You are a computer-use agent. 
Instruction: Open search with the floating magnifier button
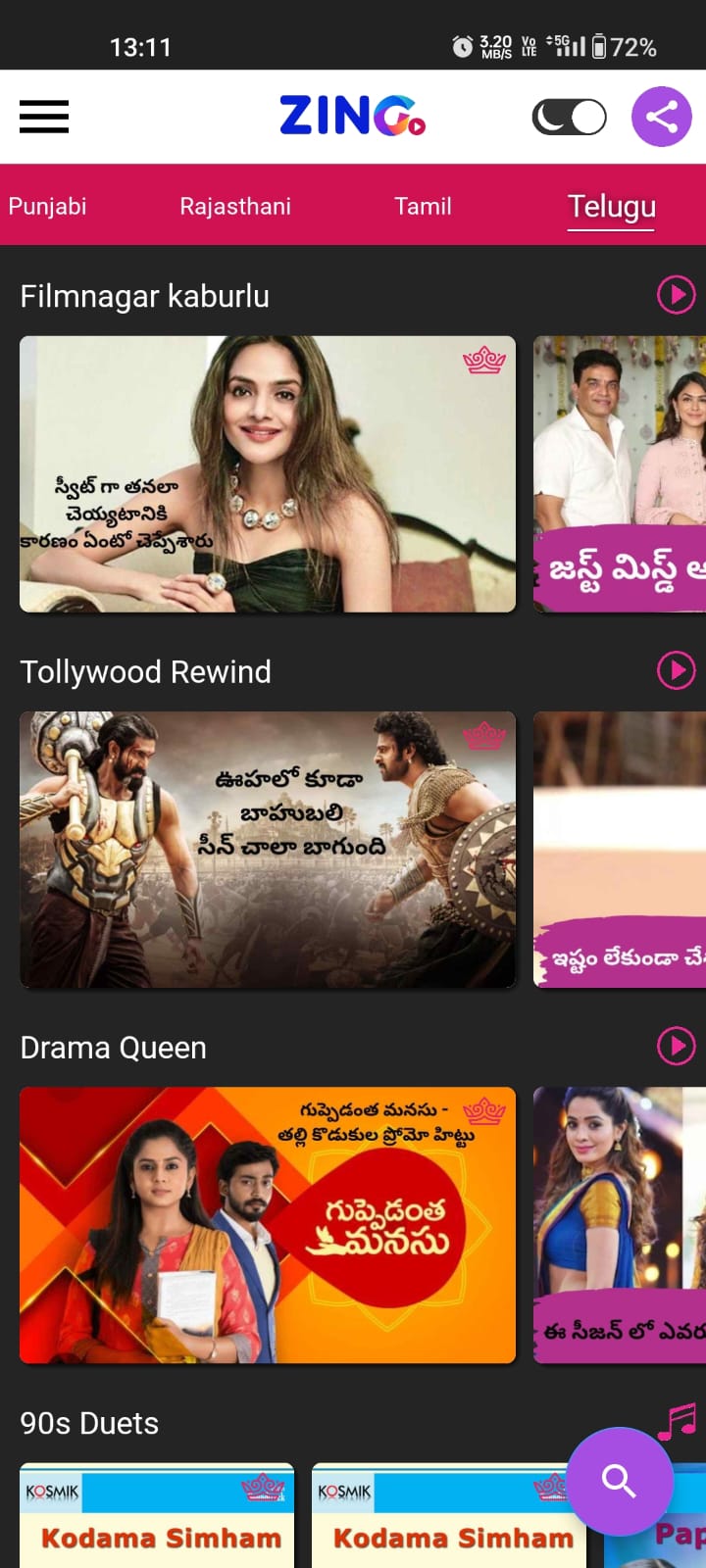point(620,1481)
